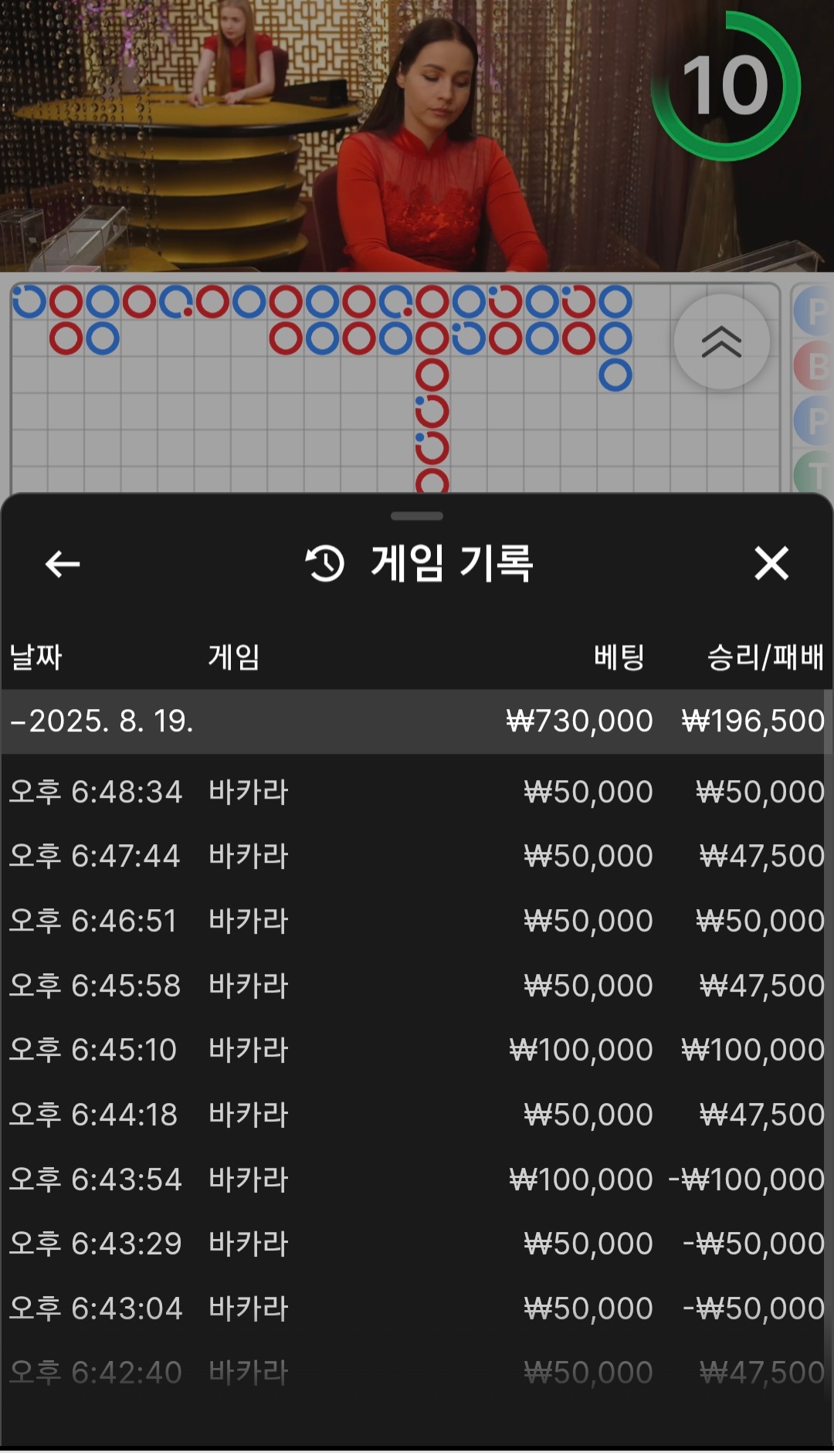The width and height of the screenshot is (834, 1456).
Task: Expand the roadmap with the double chevron button
Action: click(x=720, y=341)
